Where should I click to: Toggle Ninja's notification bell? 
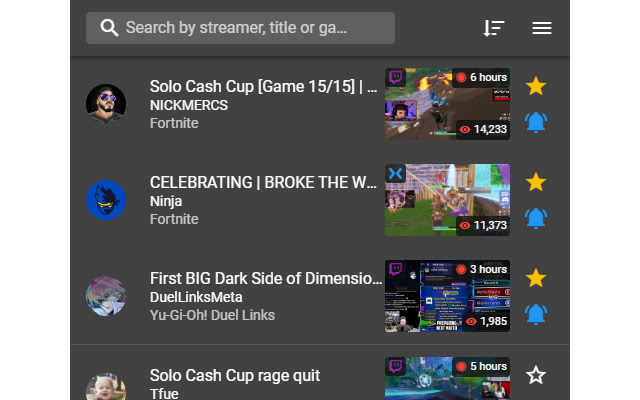click(x=536, y=218)
